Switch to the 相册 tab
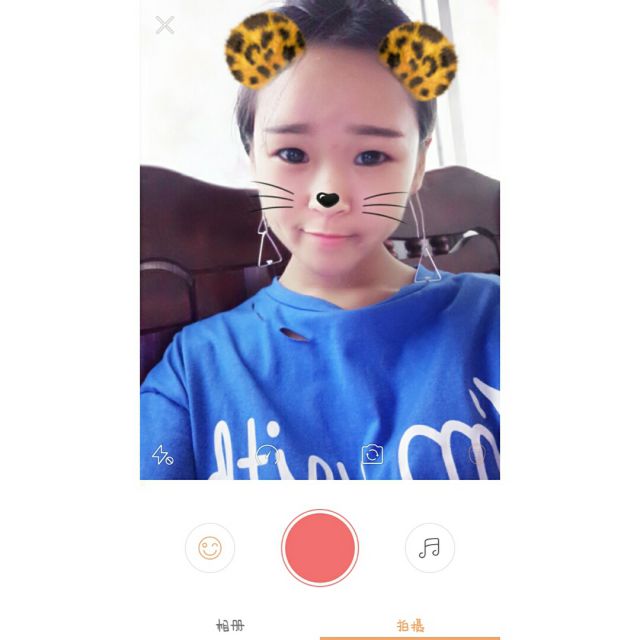Image resolution: width=640 pixels, height=640 pixels. [230, 626]
